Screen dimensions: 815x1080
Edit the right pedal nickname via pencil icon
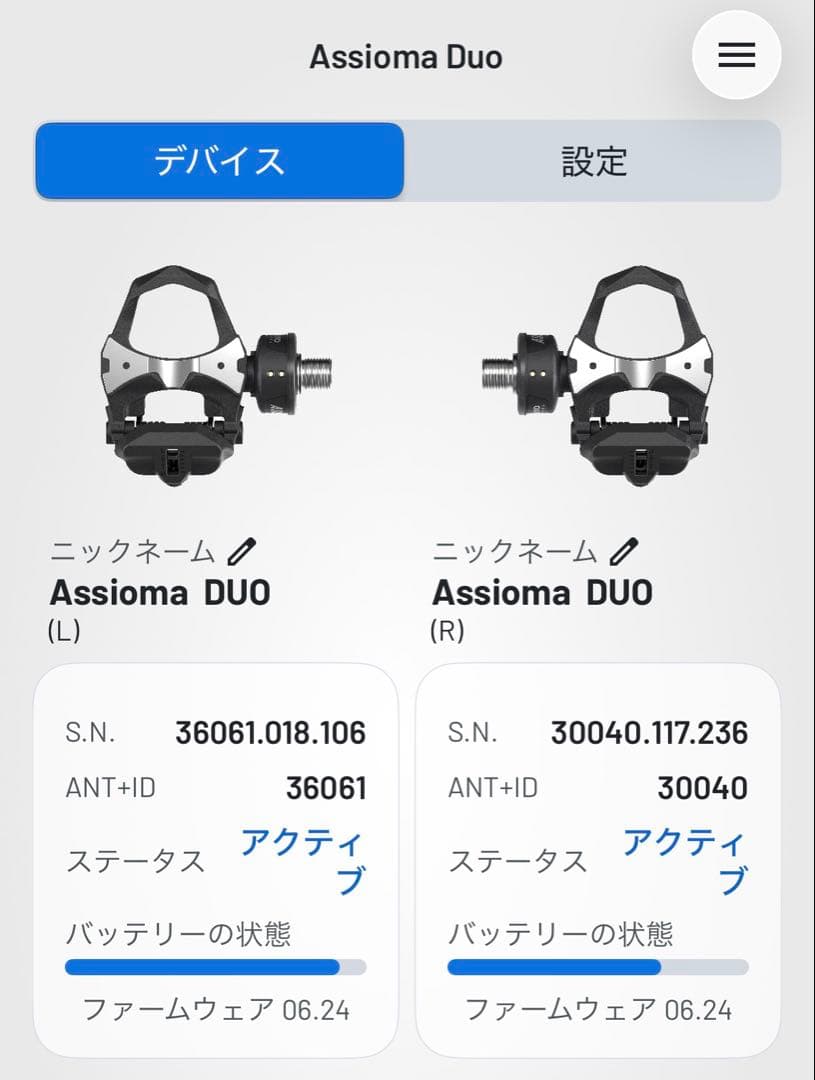(625, 548)
